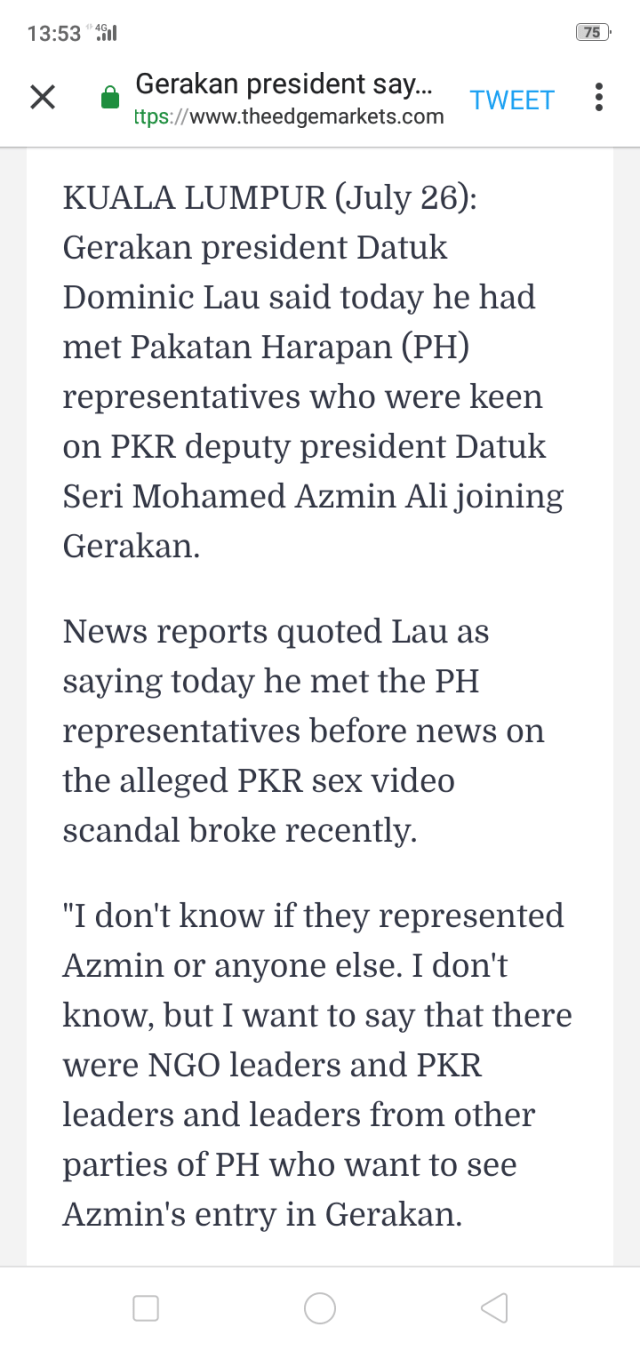
Task: Tap the TWEET button
Action: coord(512,99)
